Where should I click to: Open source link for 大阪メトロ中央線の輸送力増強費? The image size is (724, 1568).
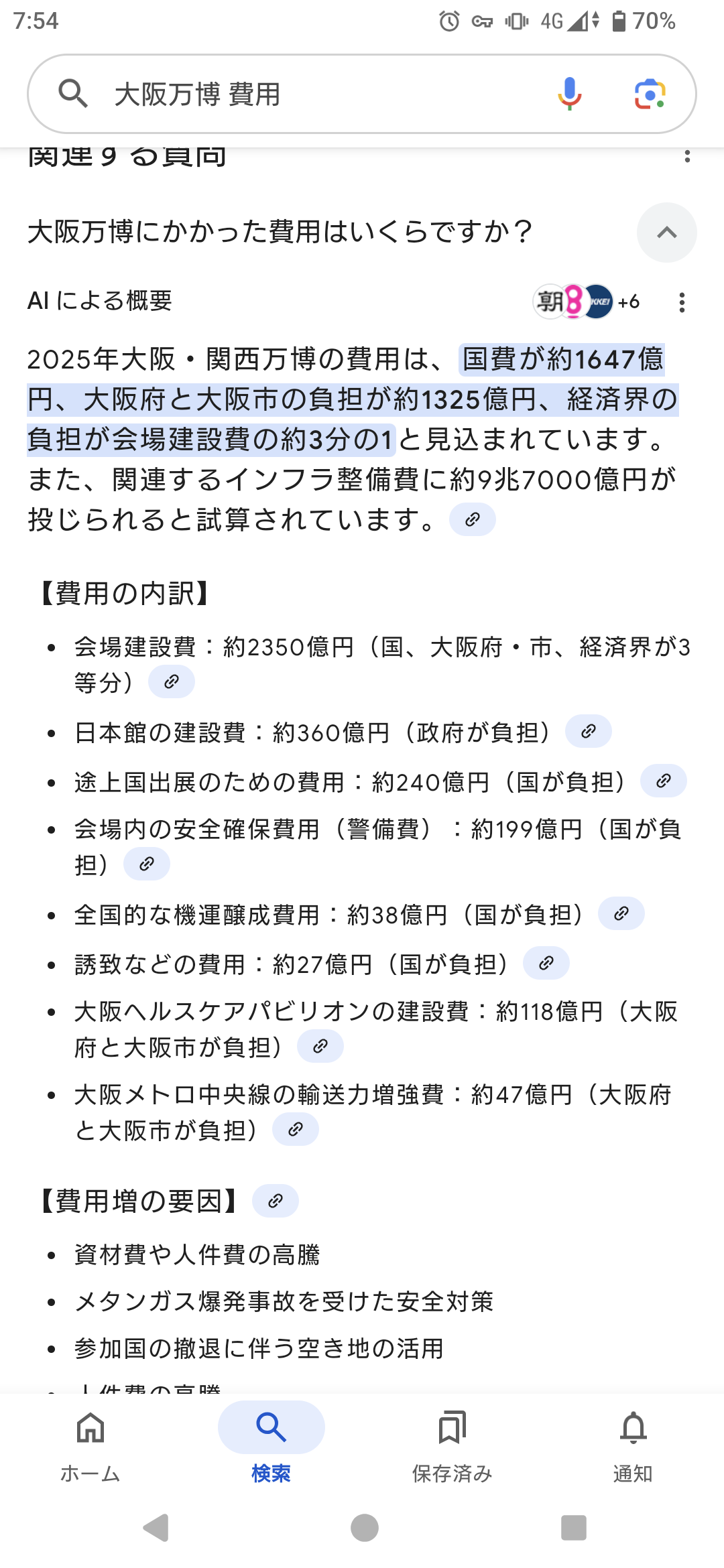[295, 1130]
